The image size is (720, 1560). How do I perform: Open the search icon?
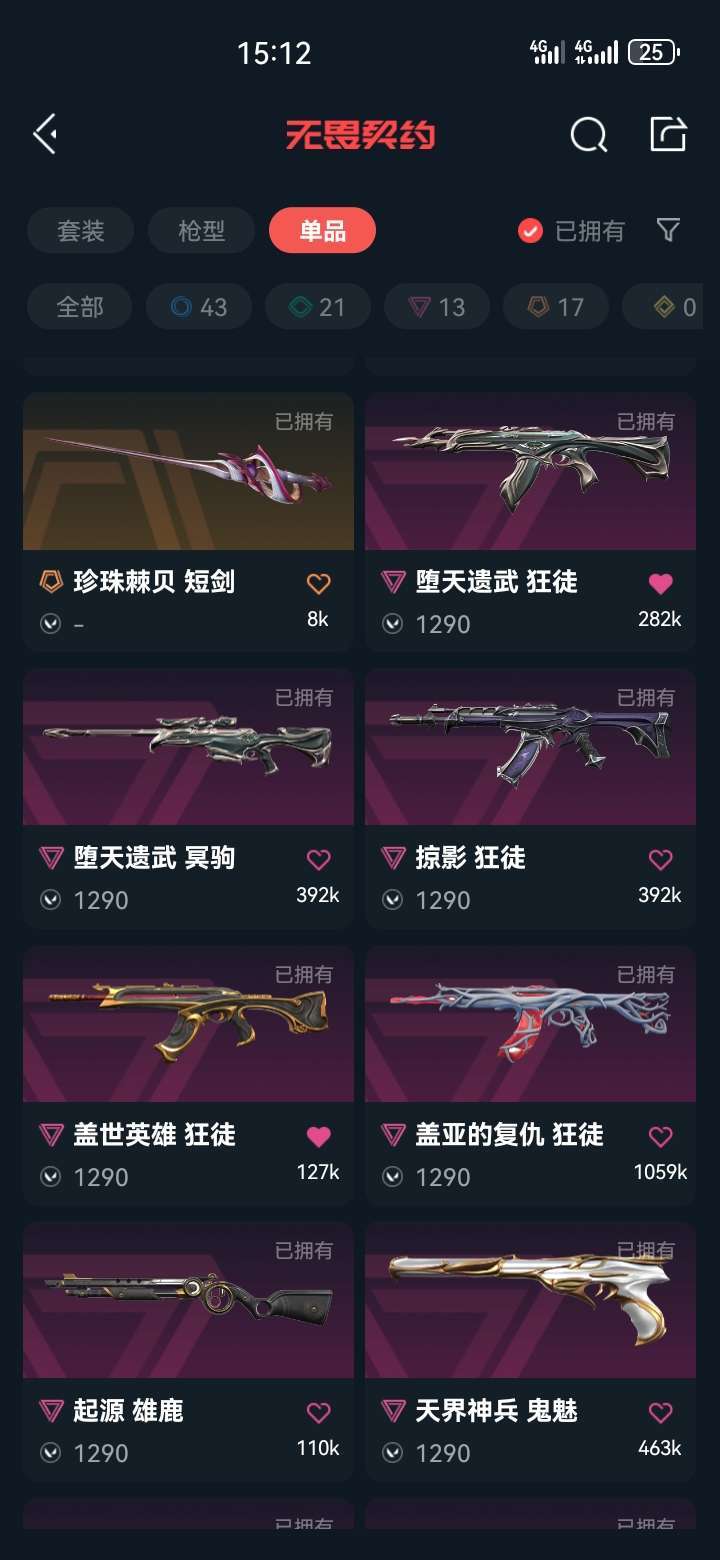588,134
